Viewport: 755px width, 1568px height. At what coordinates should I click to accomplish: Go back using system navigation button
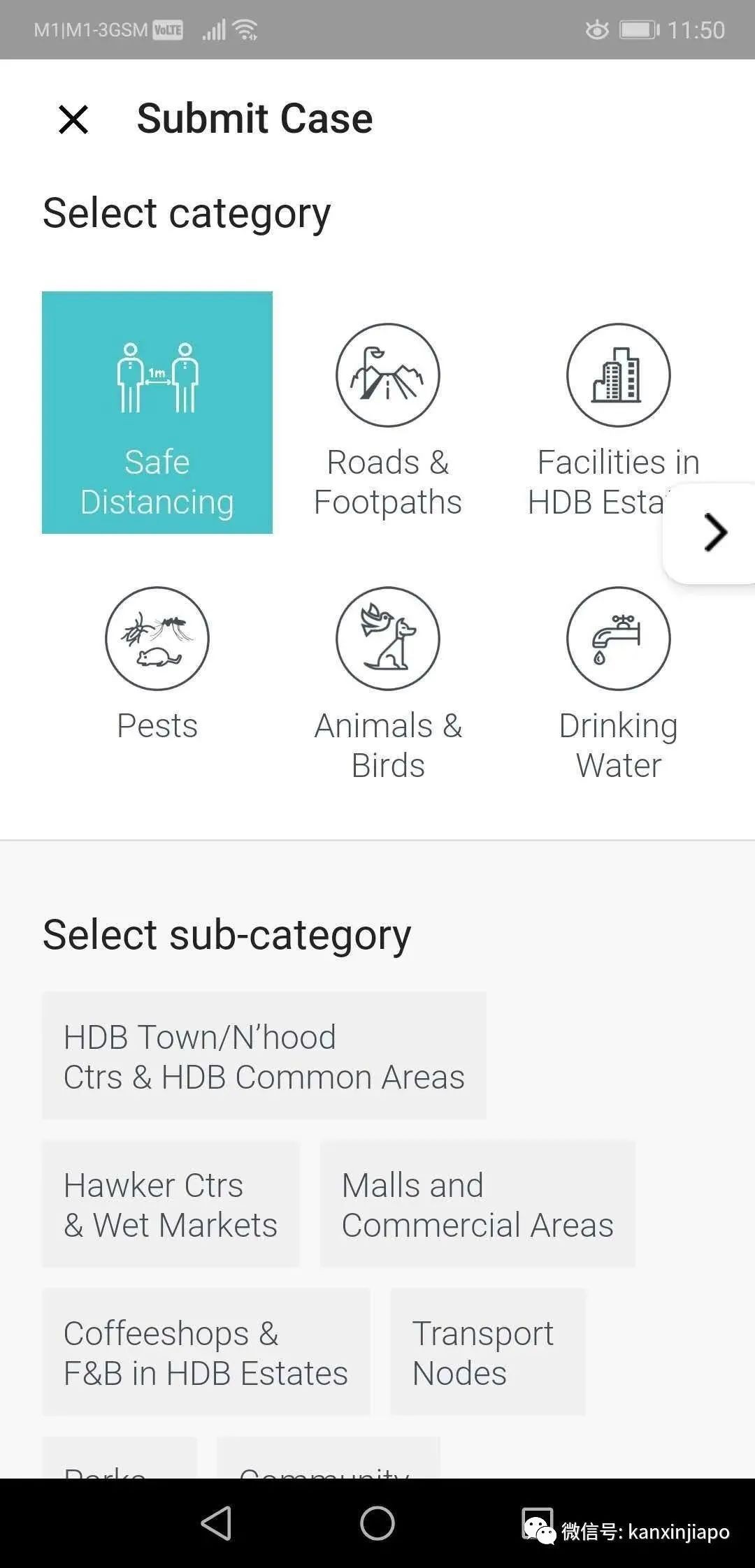[216, 1523]
